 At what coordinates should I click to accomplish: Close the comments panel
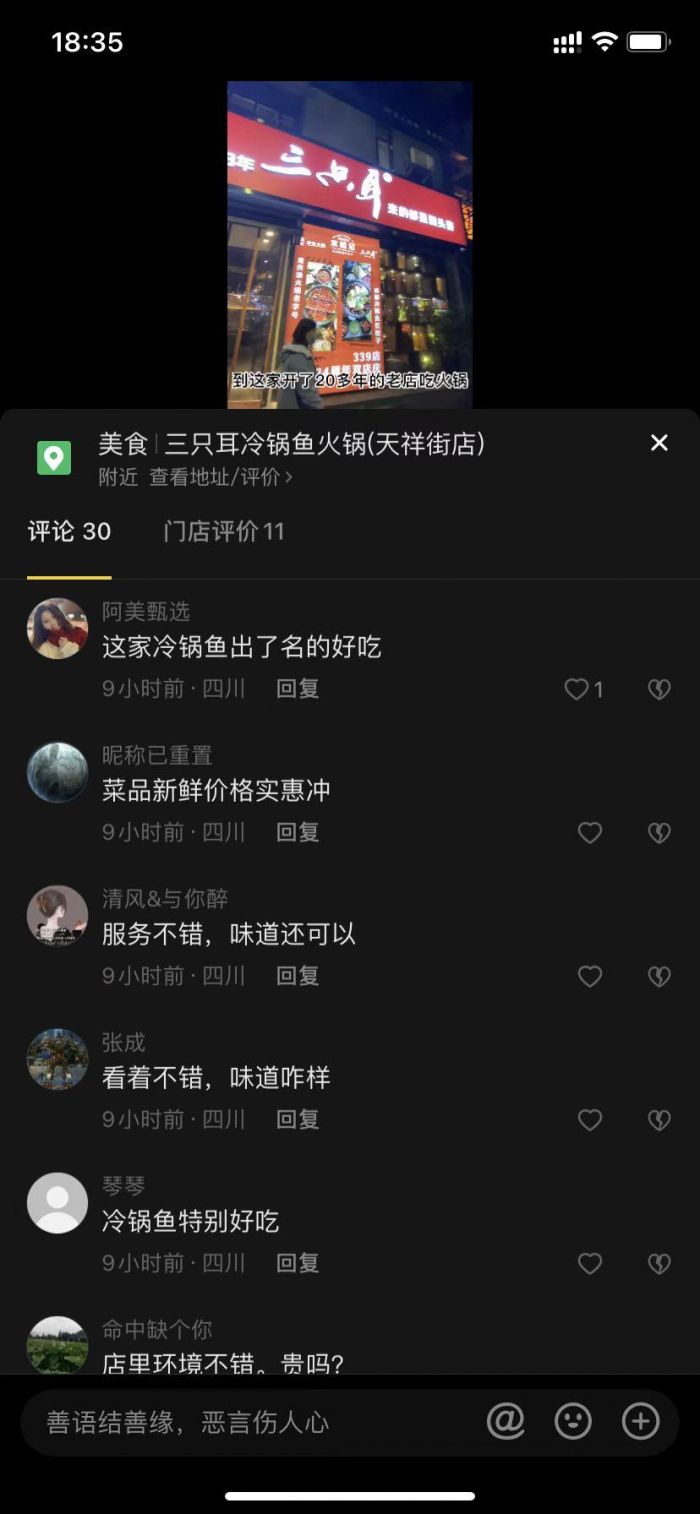pos(659,443)
